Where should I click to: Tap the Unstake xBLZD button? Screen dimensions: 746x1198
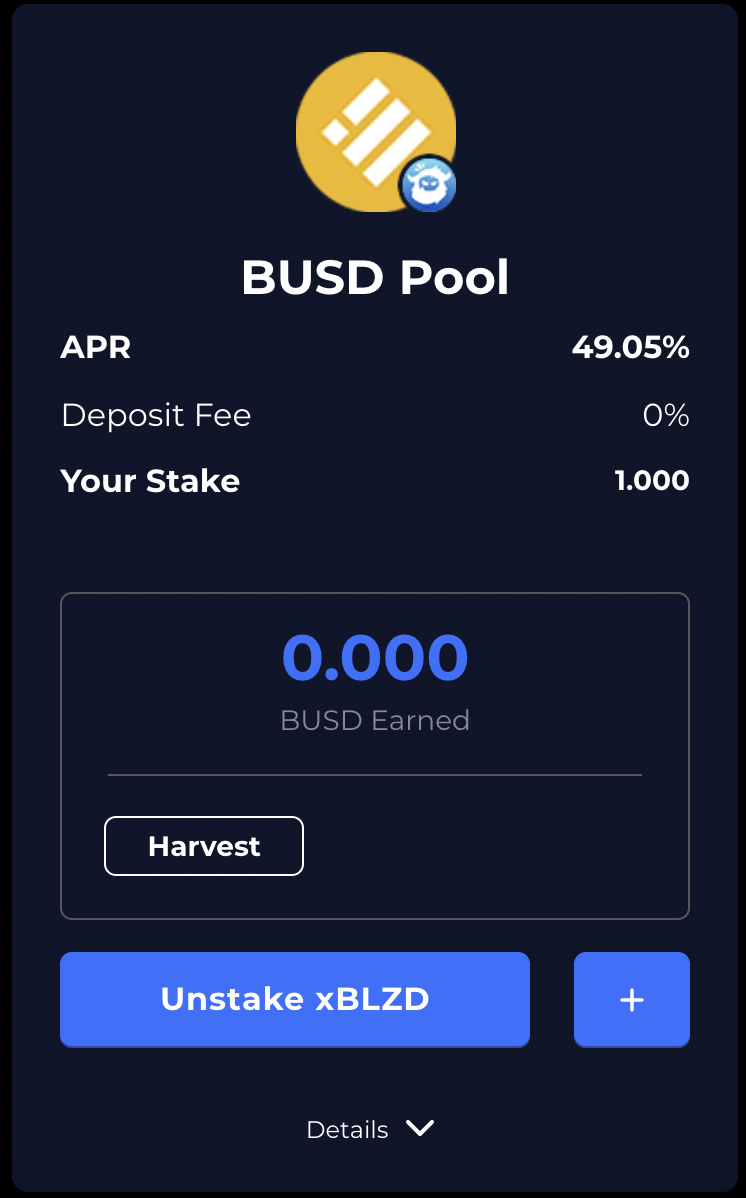tap(294, 999)
